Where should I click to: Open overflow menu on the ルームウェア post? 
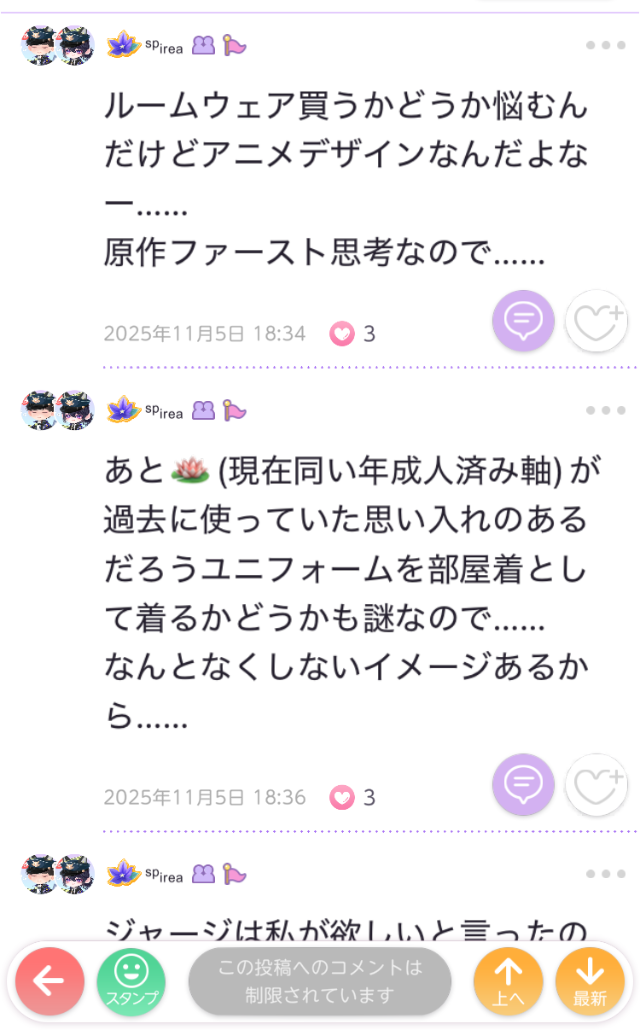point(605,46)
